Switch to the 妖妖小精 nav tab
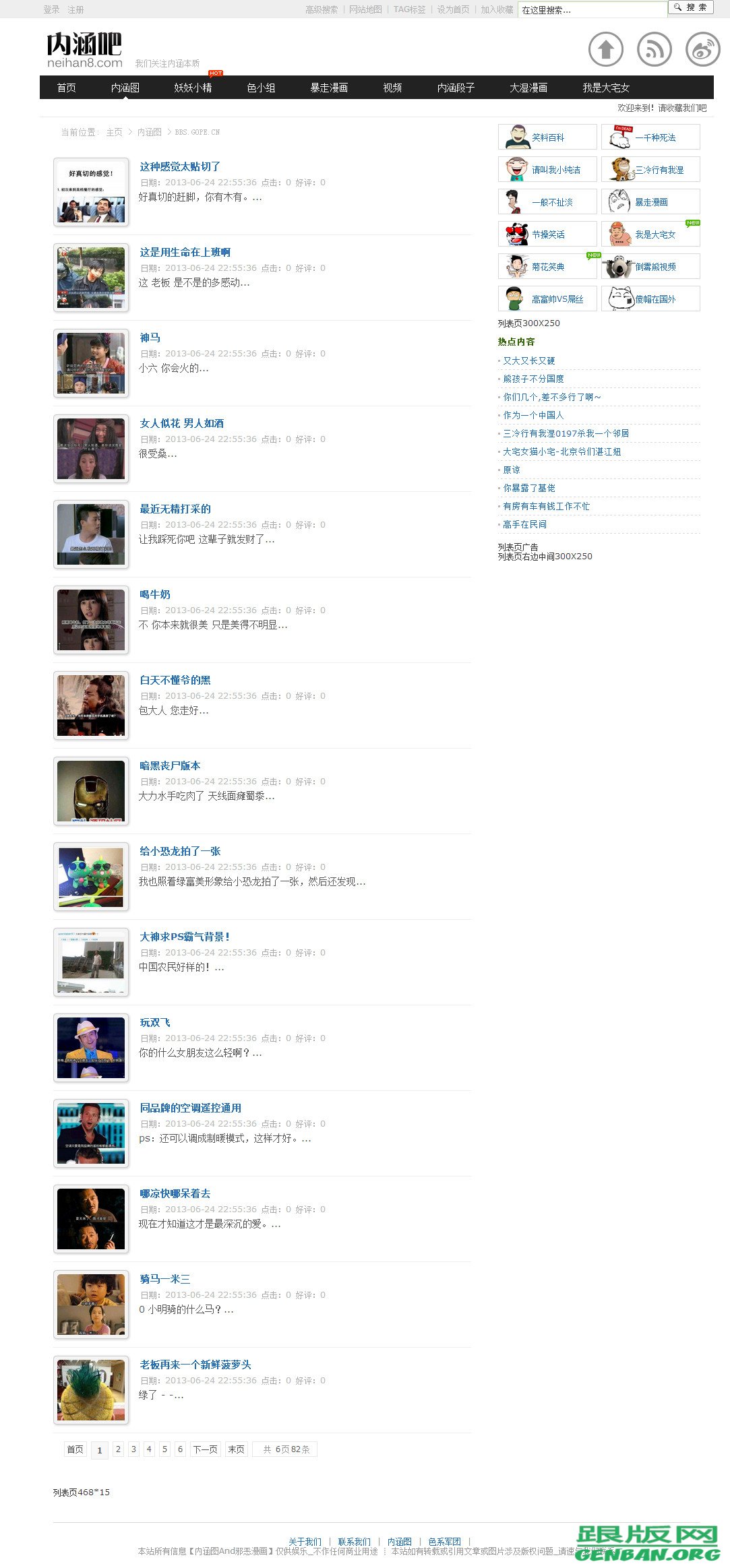 (193, 88)
